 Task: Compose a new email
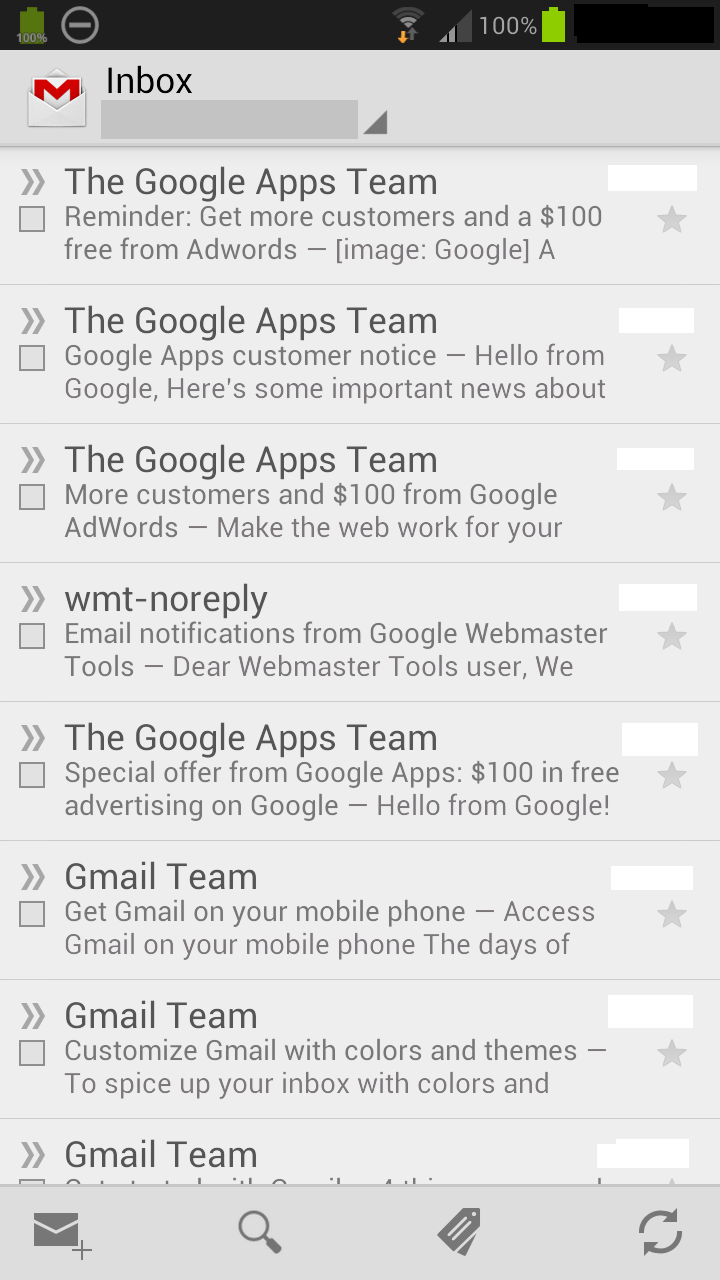[x=62, y=1233]
